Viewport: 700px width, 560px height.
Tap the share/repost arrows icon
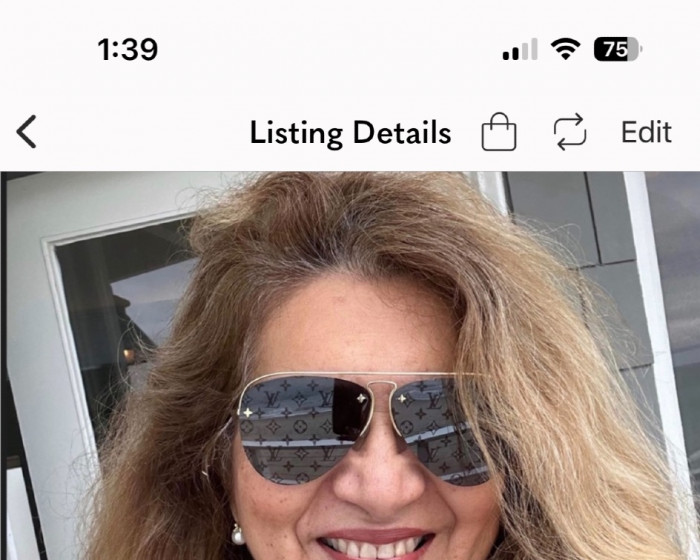pos(570,132)
